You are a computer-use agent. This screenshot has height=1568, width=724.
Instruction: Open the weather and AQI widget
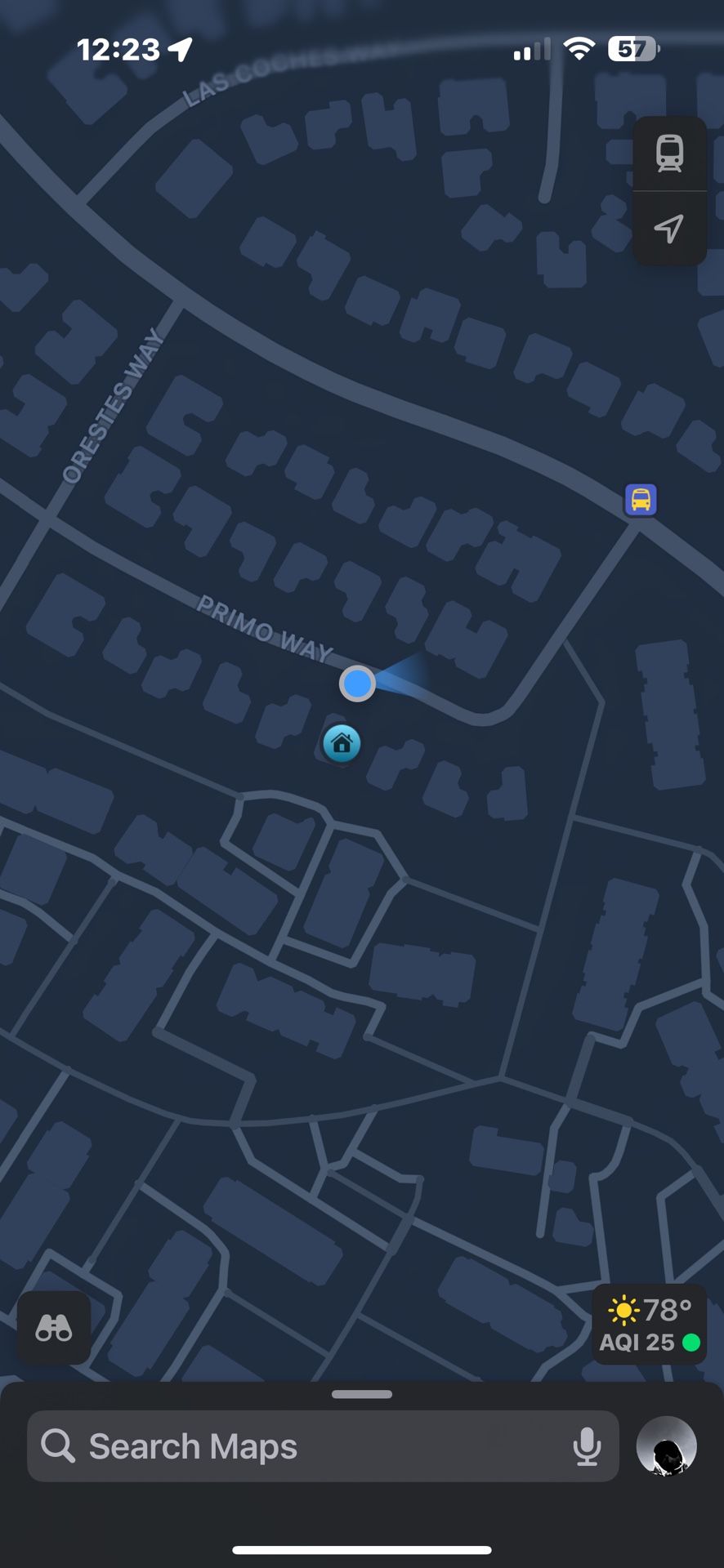650,1325
